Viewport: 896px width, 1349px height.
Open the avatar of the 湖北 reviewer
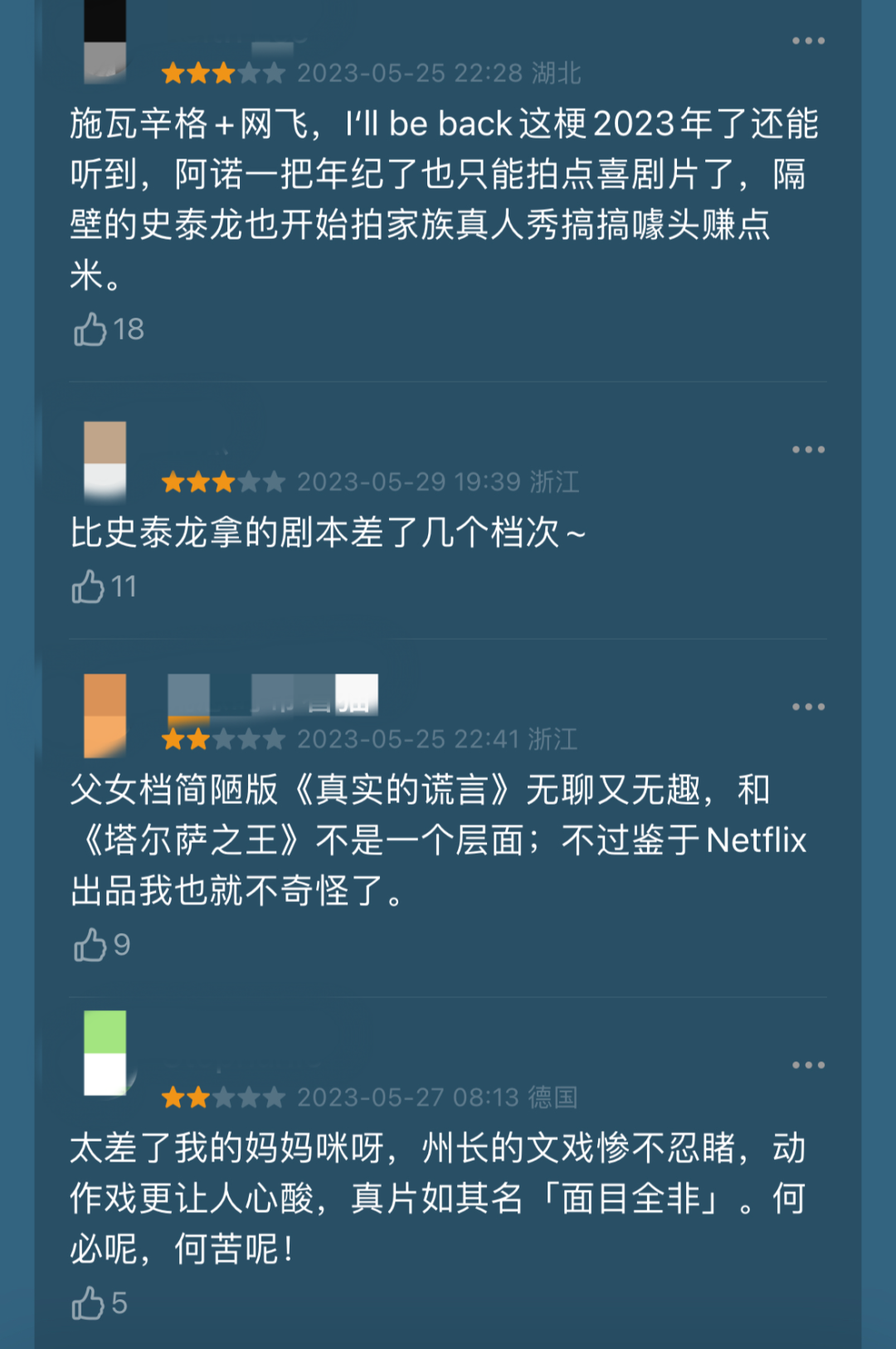[105, 41]
